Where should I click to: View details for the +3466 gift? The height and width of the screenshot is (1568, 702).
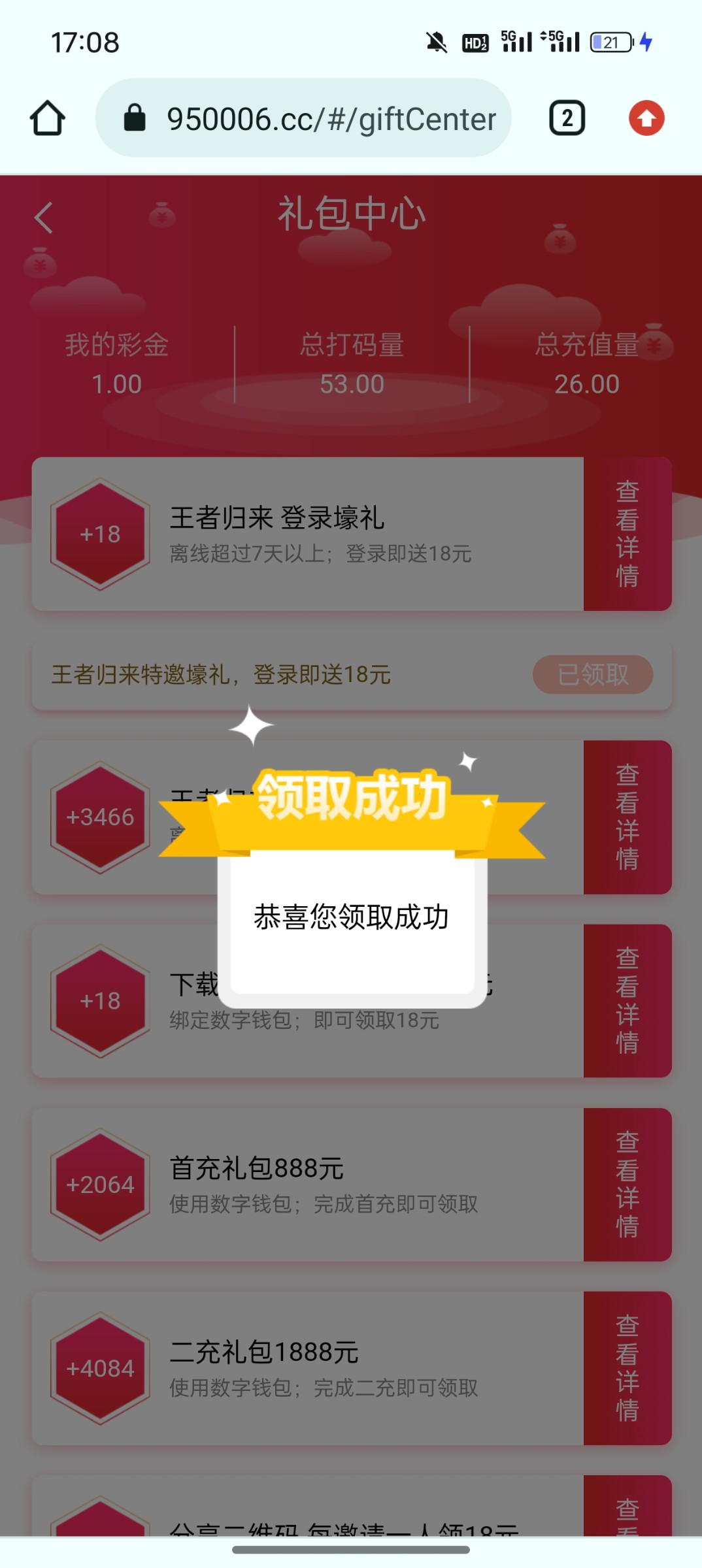coord(627,817)
